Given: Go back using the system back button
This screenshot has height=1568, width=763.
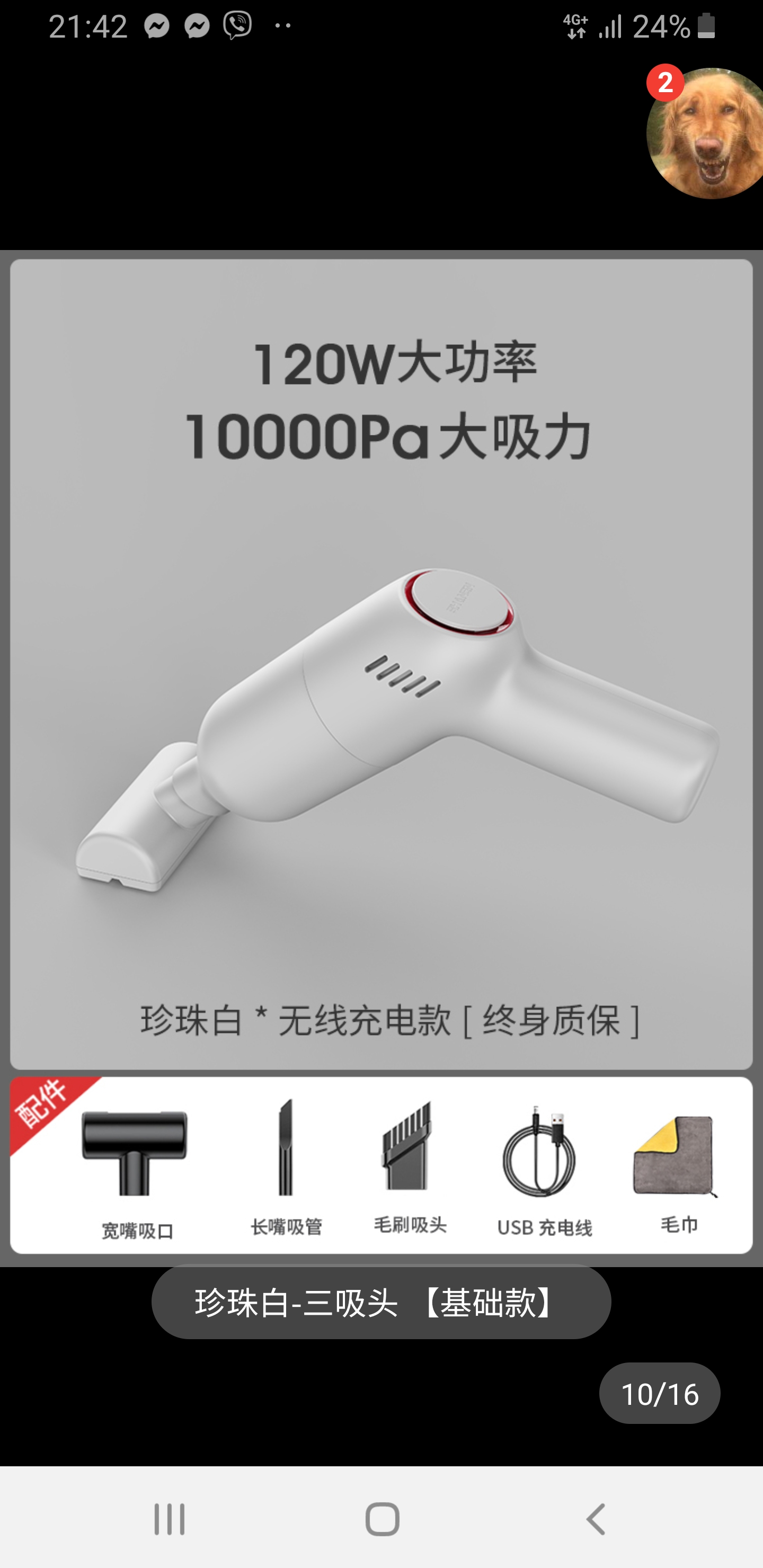Looking at the screenshot, I should [596, 1519].
